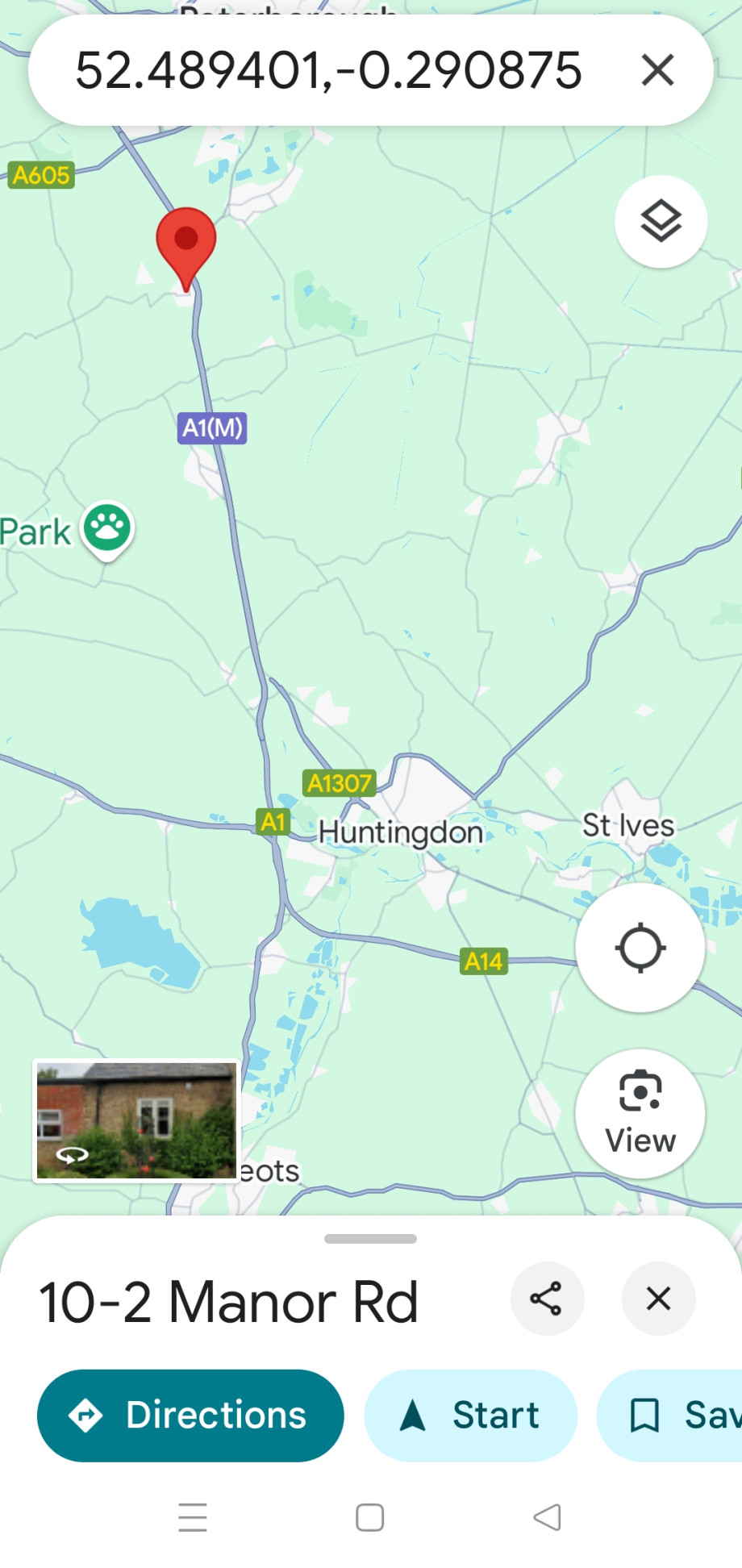
Task: Tap the coordinates search field
Action: [x=327, y=70]
